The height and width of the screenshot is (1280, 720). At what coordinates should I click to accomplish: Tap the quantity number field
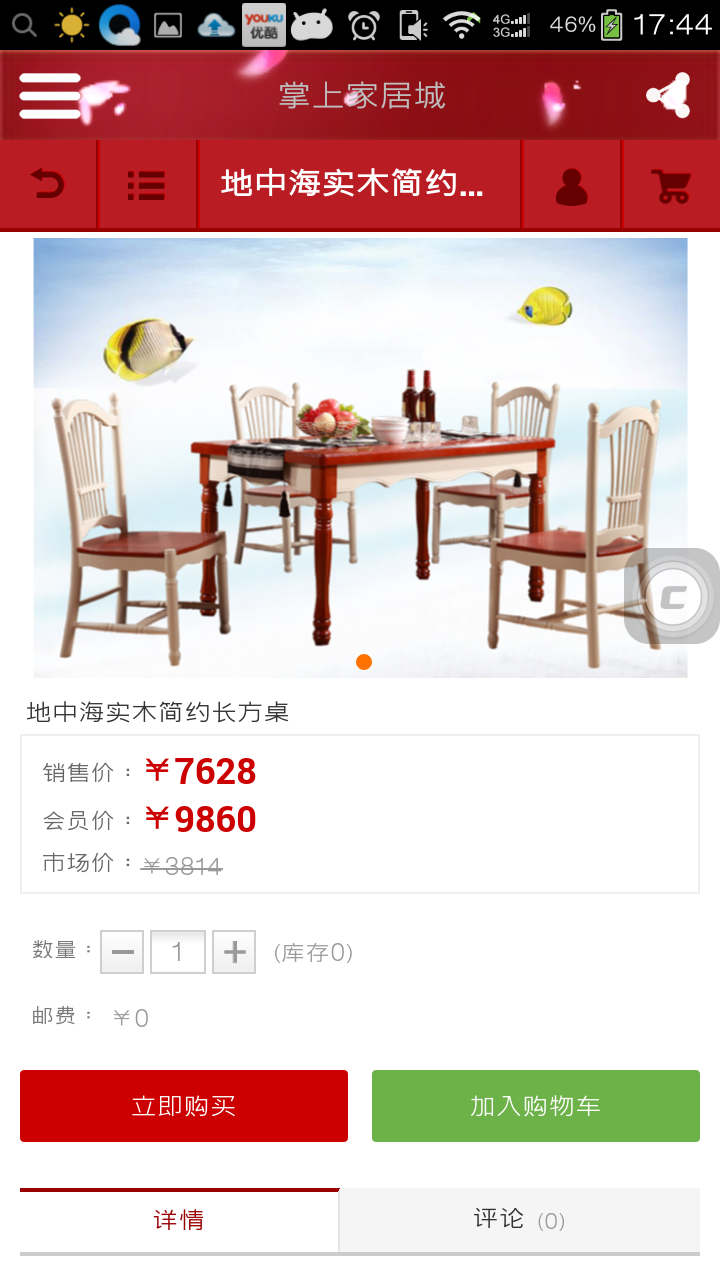click(178, 952)
